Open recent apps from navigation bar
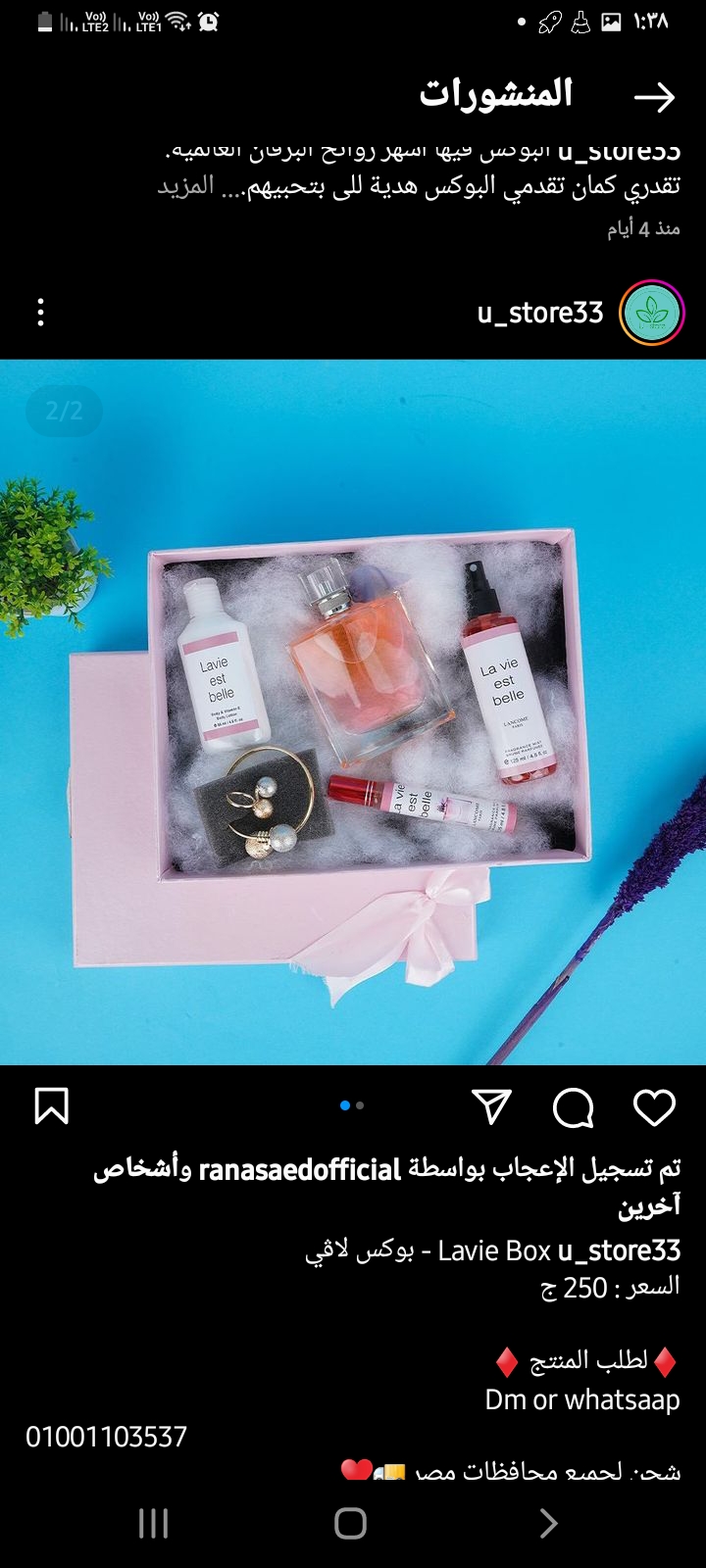 click(x=153, y=1523)
